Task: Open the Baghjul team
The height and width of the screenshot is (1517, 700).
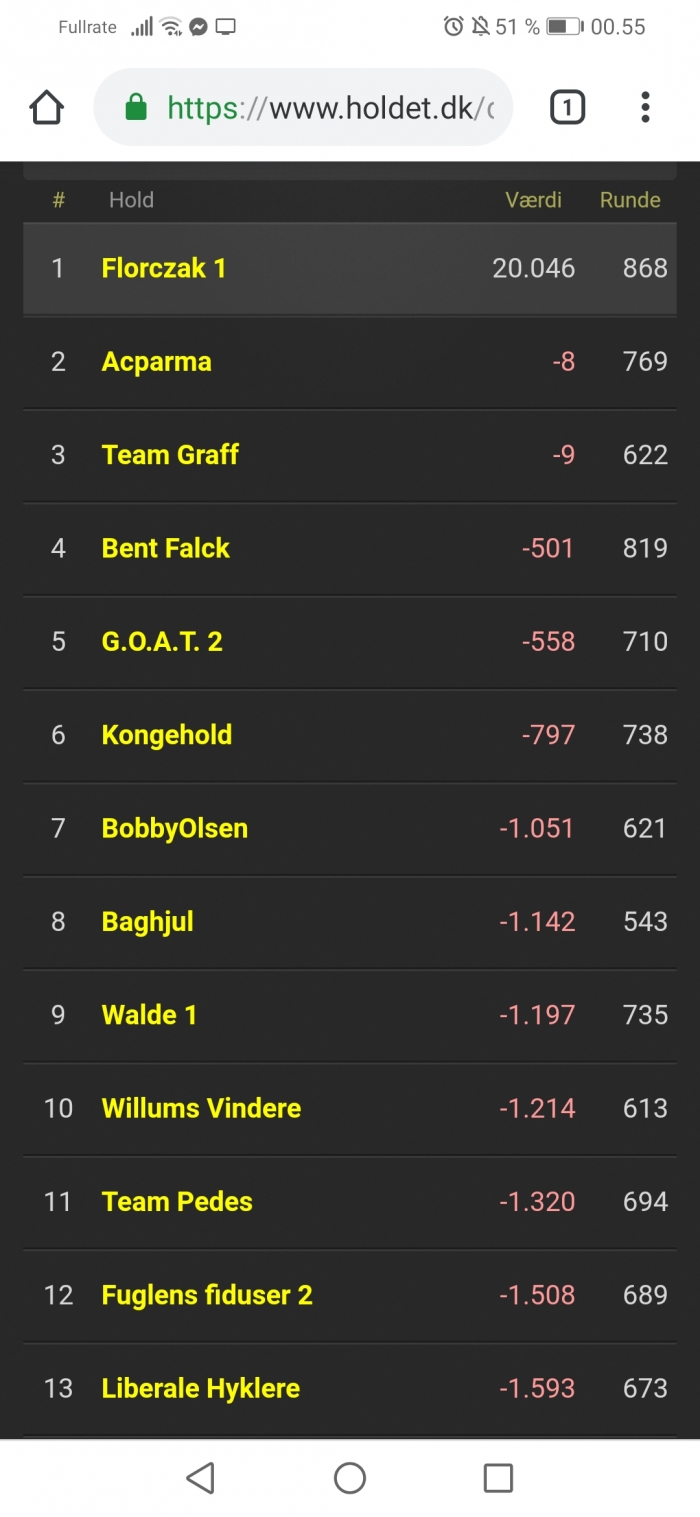Action: (148, 922)
